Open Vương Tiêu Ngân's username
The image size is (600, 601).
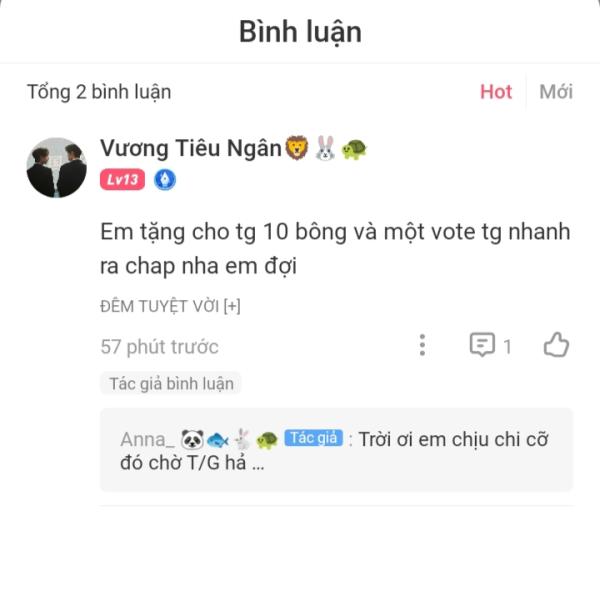(191, 148)
